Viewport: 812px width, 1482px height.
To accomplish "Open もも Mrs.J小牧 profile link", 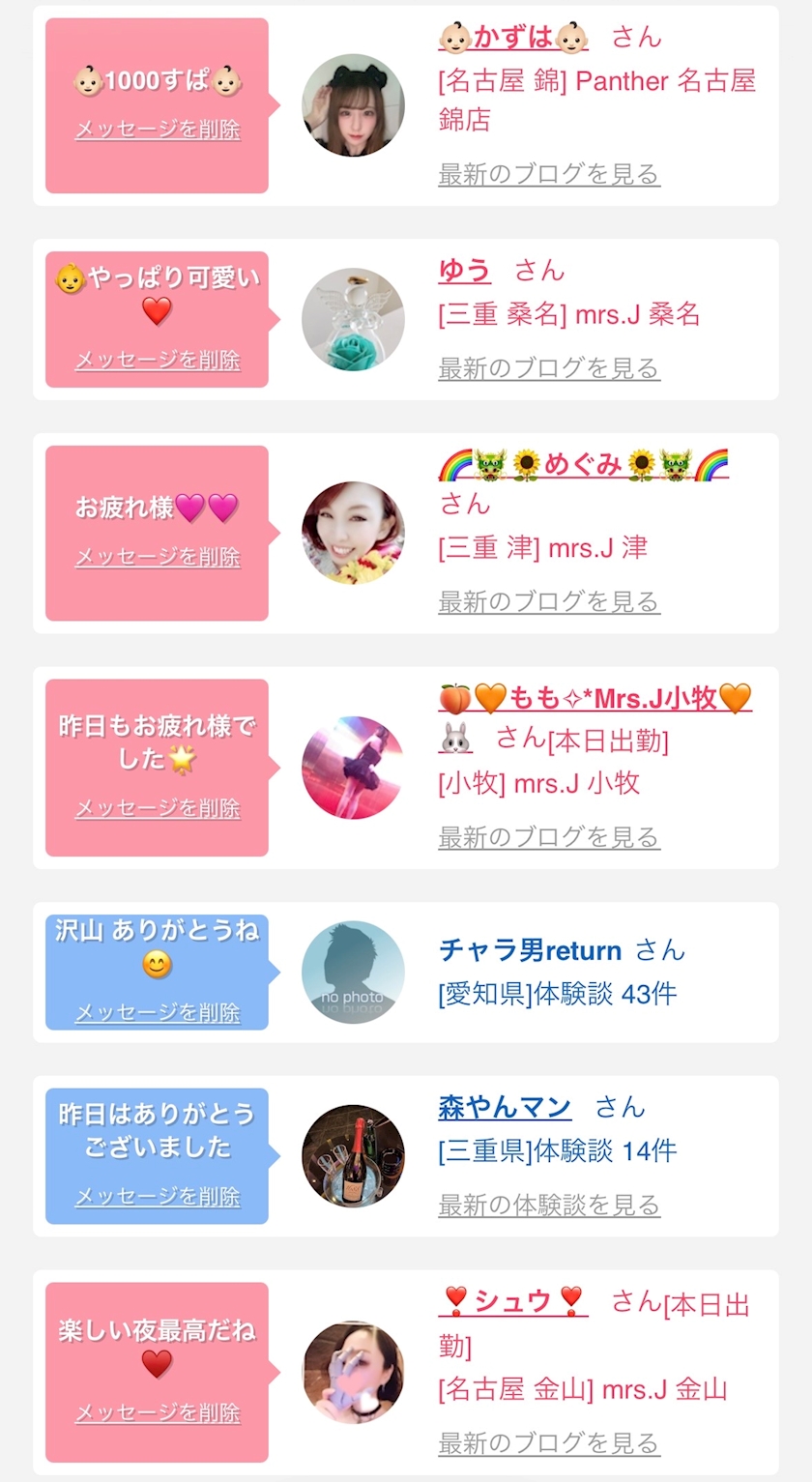I will point(594,698).
